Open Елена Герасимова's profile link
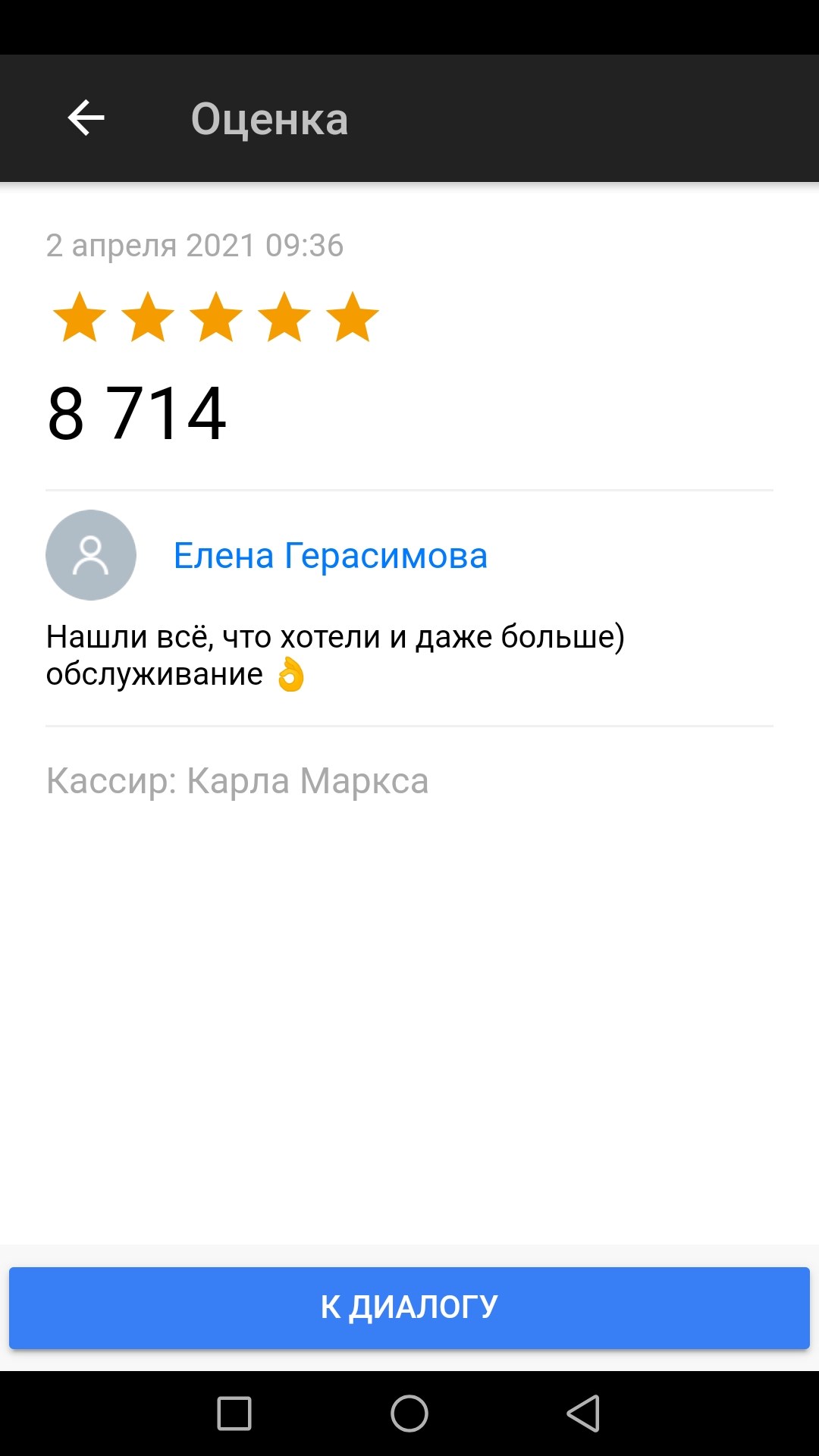This screenshot has width=819, height=1456. click(330, 556)
